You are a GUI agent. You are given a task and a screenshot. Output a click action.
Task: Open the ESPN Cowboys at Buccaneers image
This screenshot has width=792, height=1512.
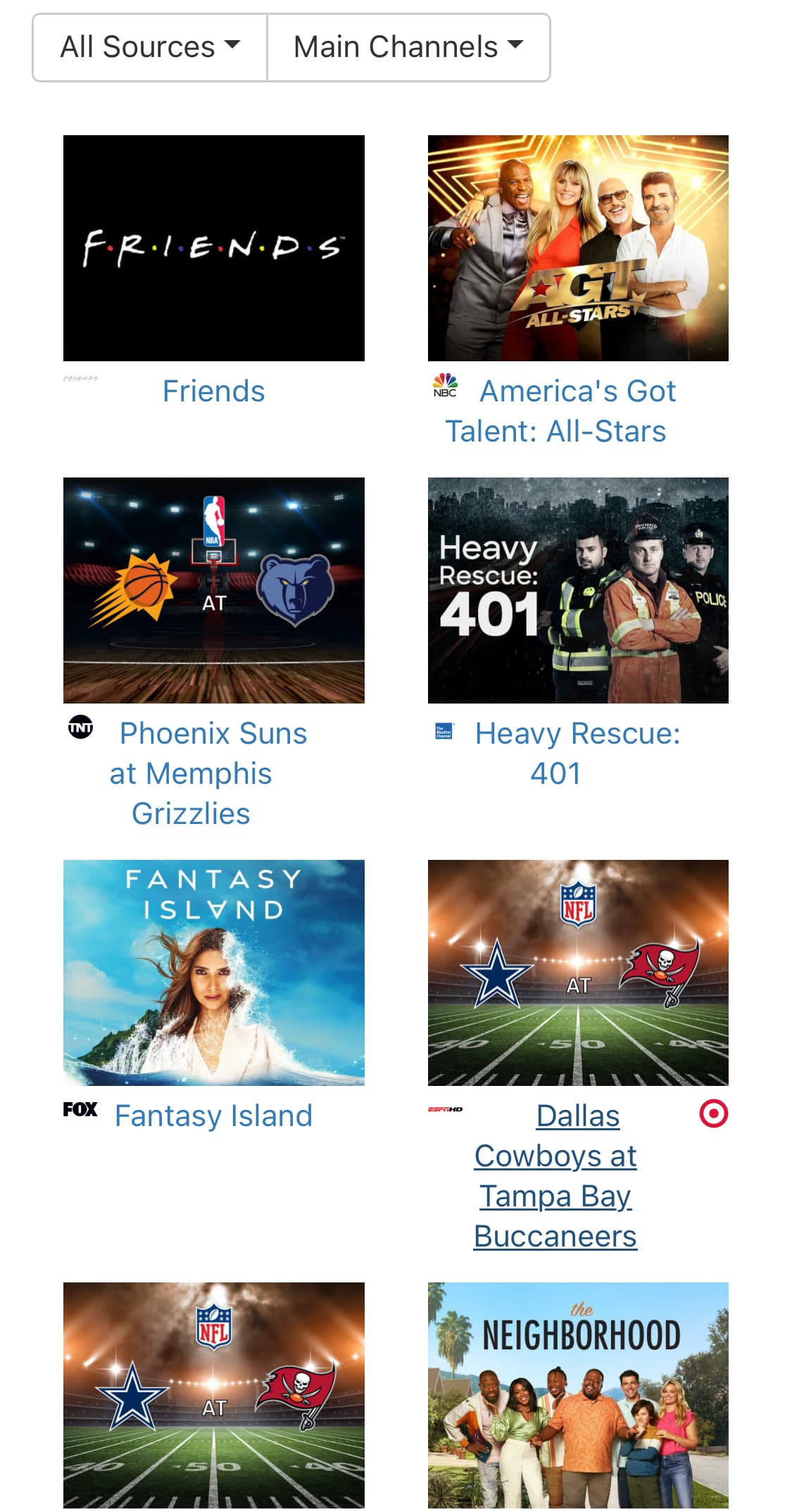pos(578,973)
